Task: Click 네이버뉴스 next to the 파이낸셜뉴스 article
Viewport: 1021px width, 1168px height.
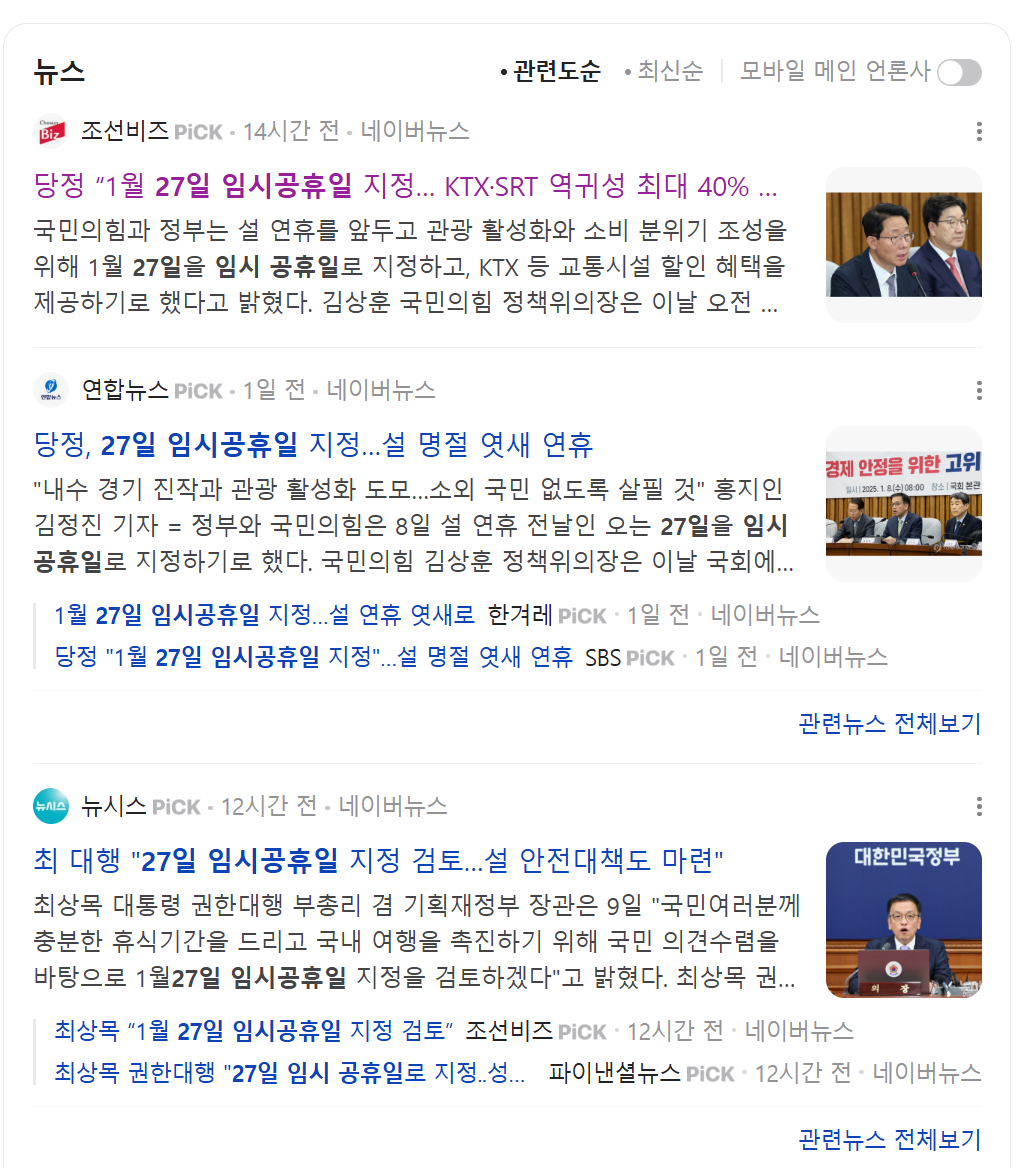Action: [x=928, y=1073]
